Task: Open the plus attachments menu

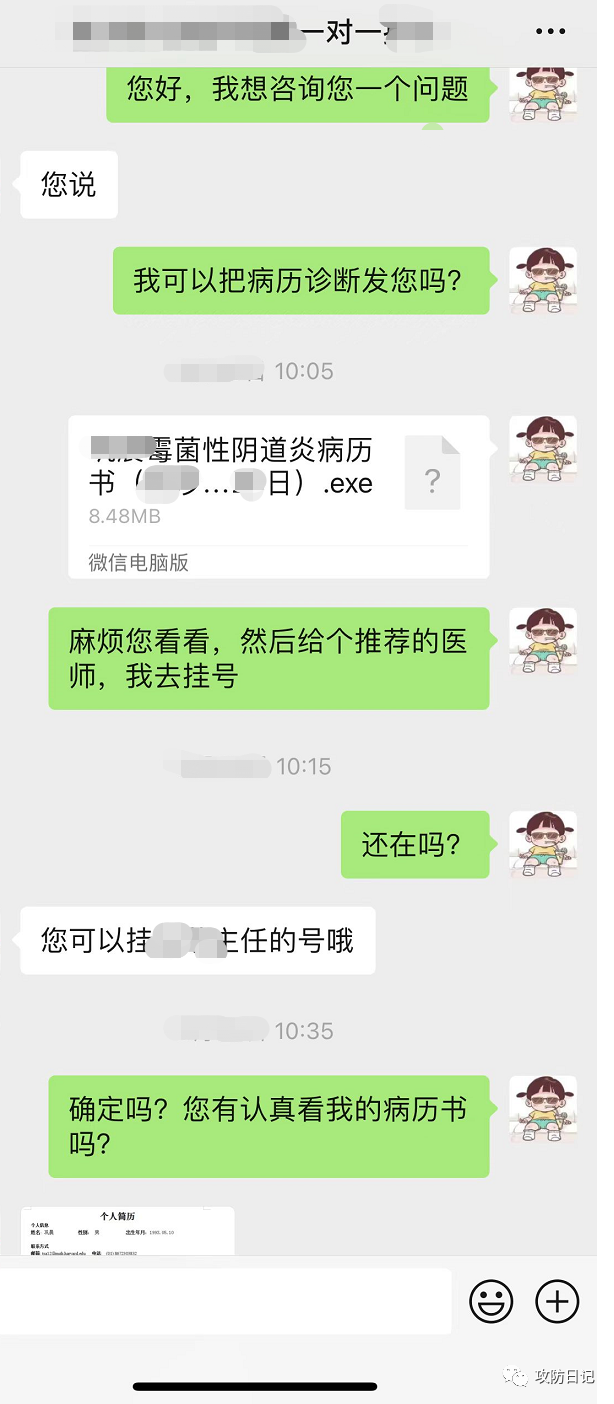Action: 557,1301
